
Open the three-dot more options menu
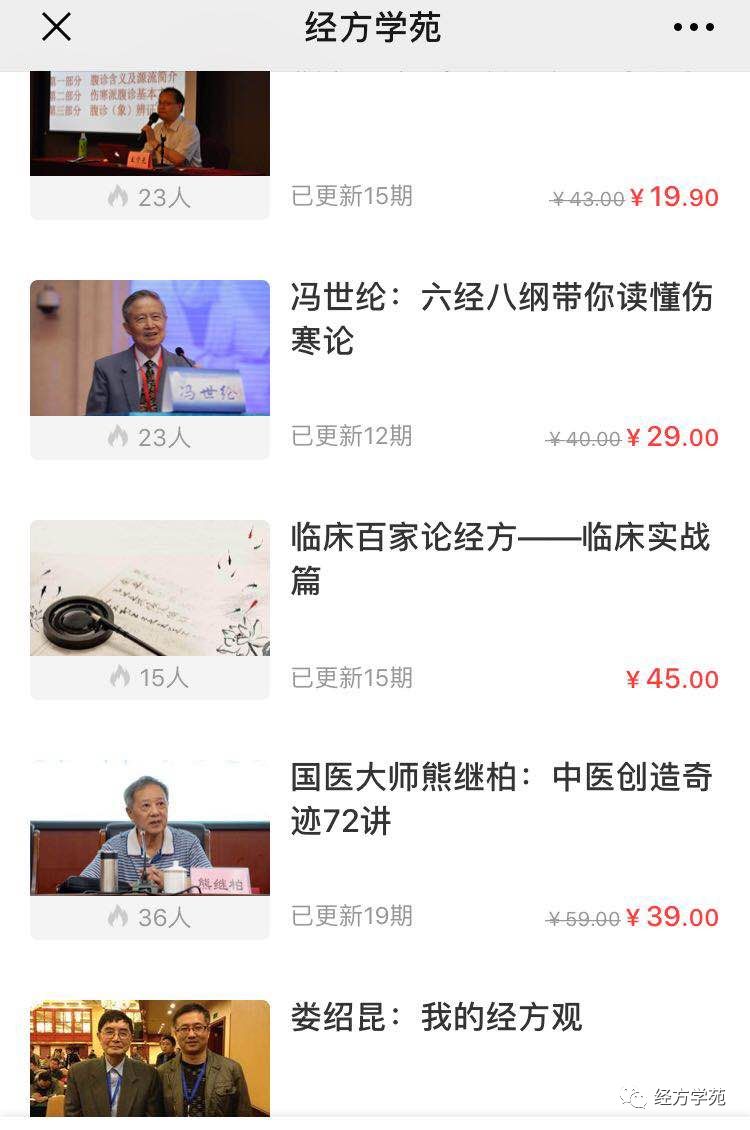[693, 28]
